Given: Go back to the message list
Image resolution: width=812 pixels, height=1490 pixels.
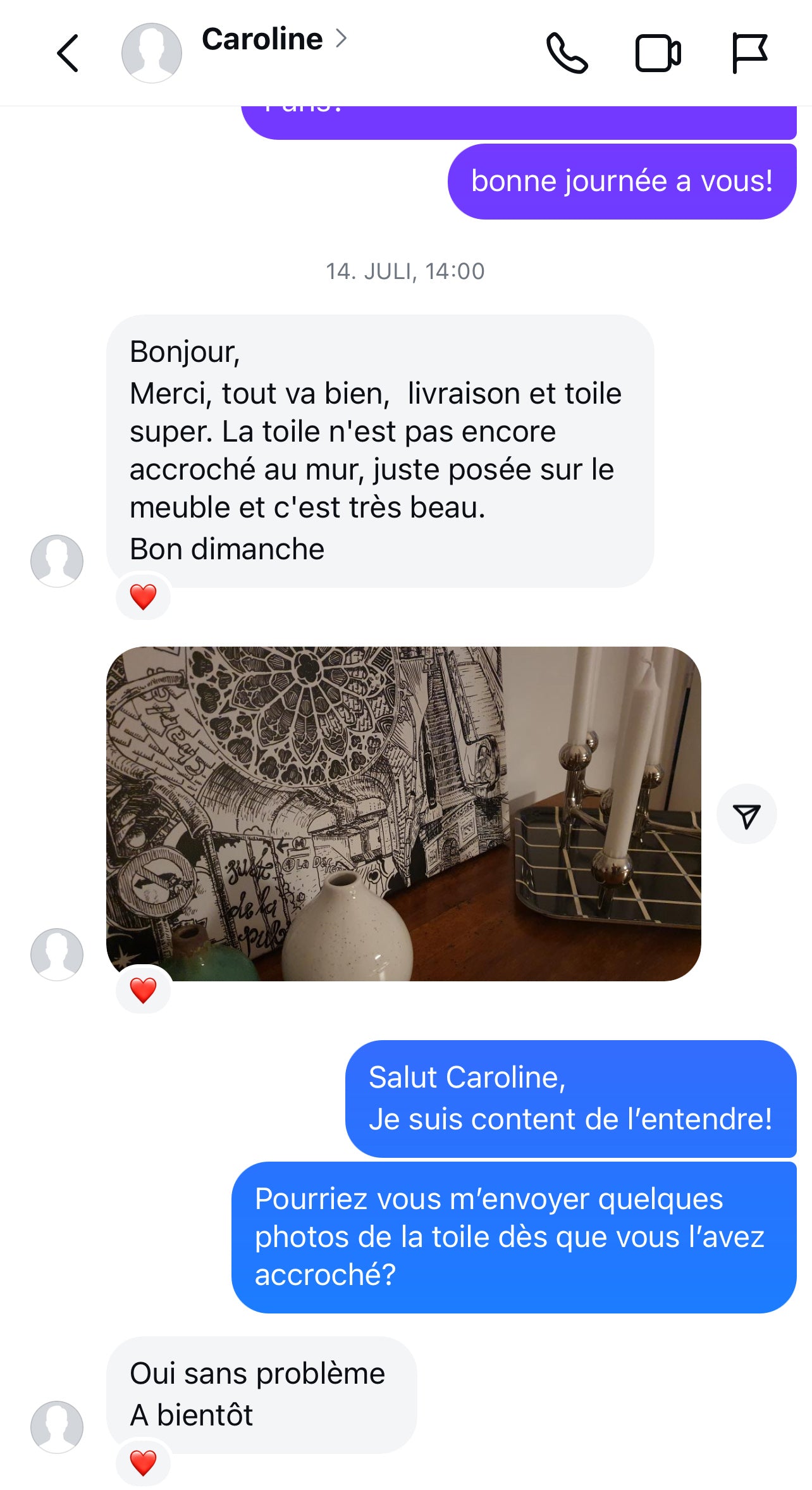Looking at the screenshot, I should [x=68, y=53].
